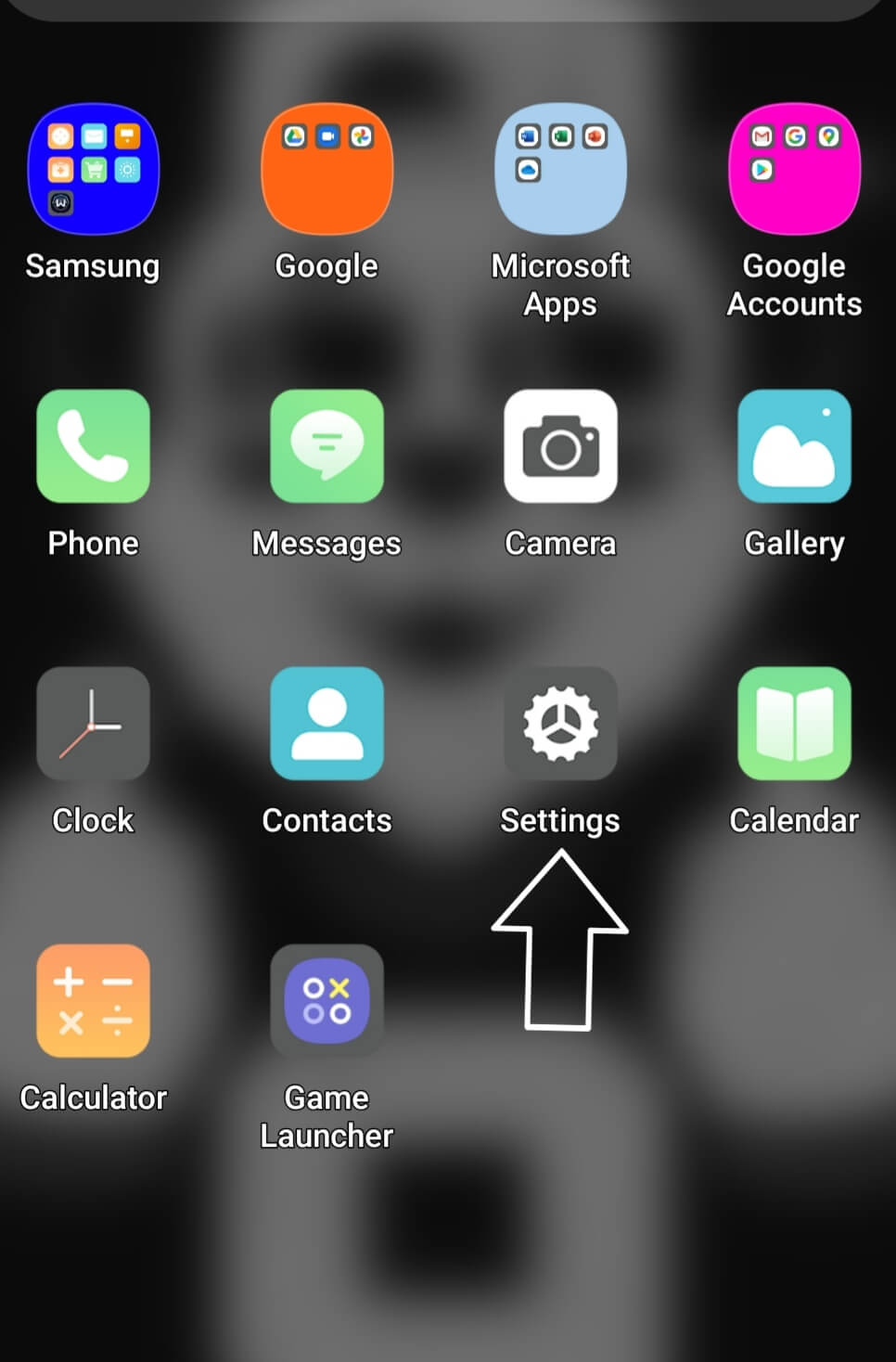Viewport: 896px width, 1362px height.
Task: Open the Gallery app
Action: (x=794, y=446)
